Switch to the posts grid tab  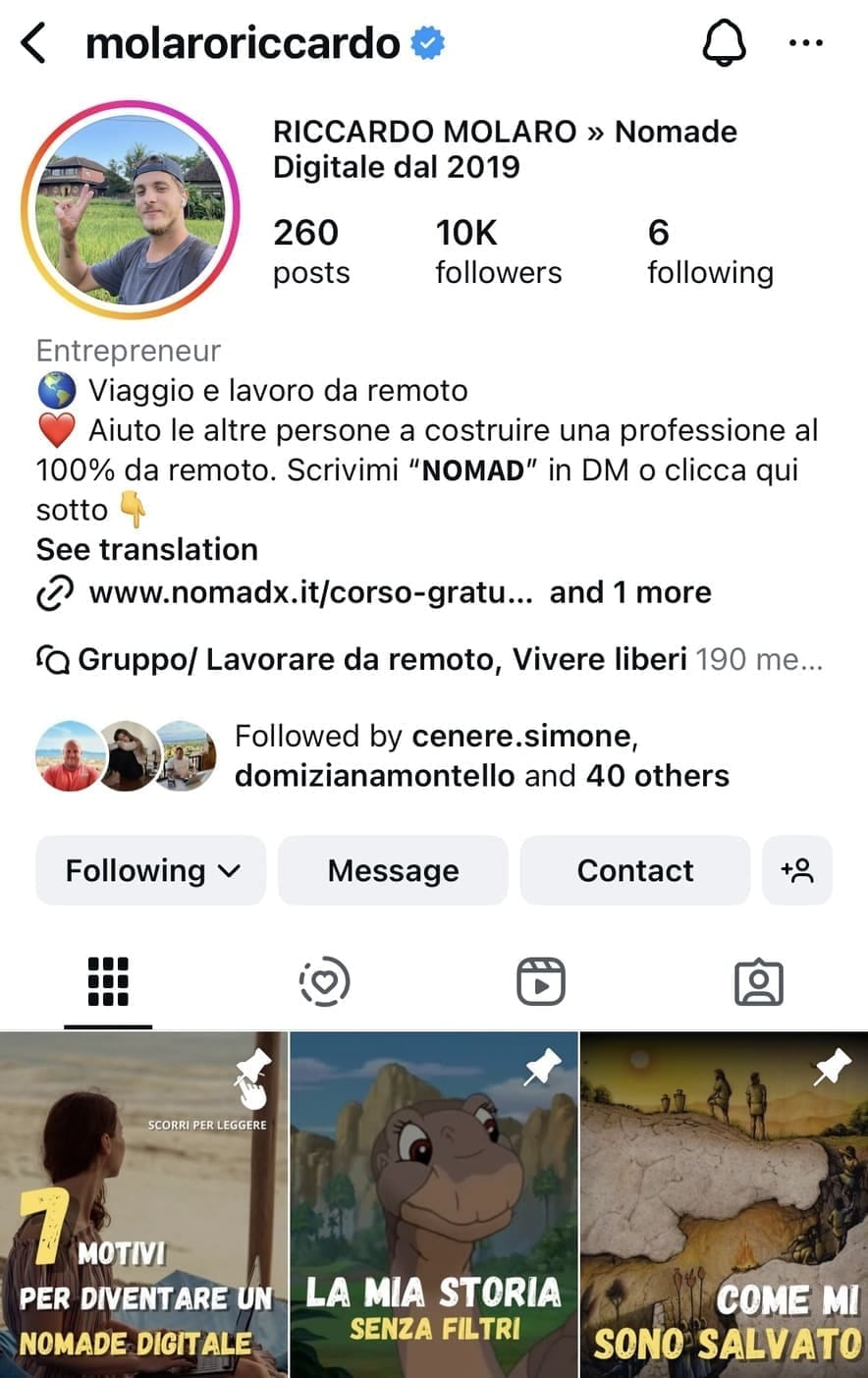click(x=108, y=981)
